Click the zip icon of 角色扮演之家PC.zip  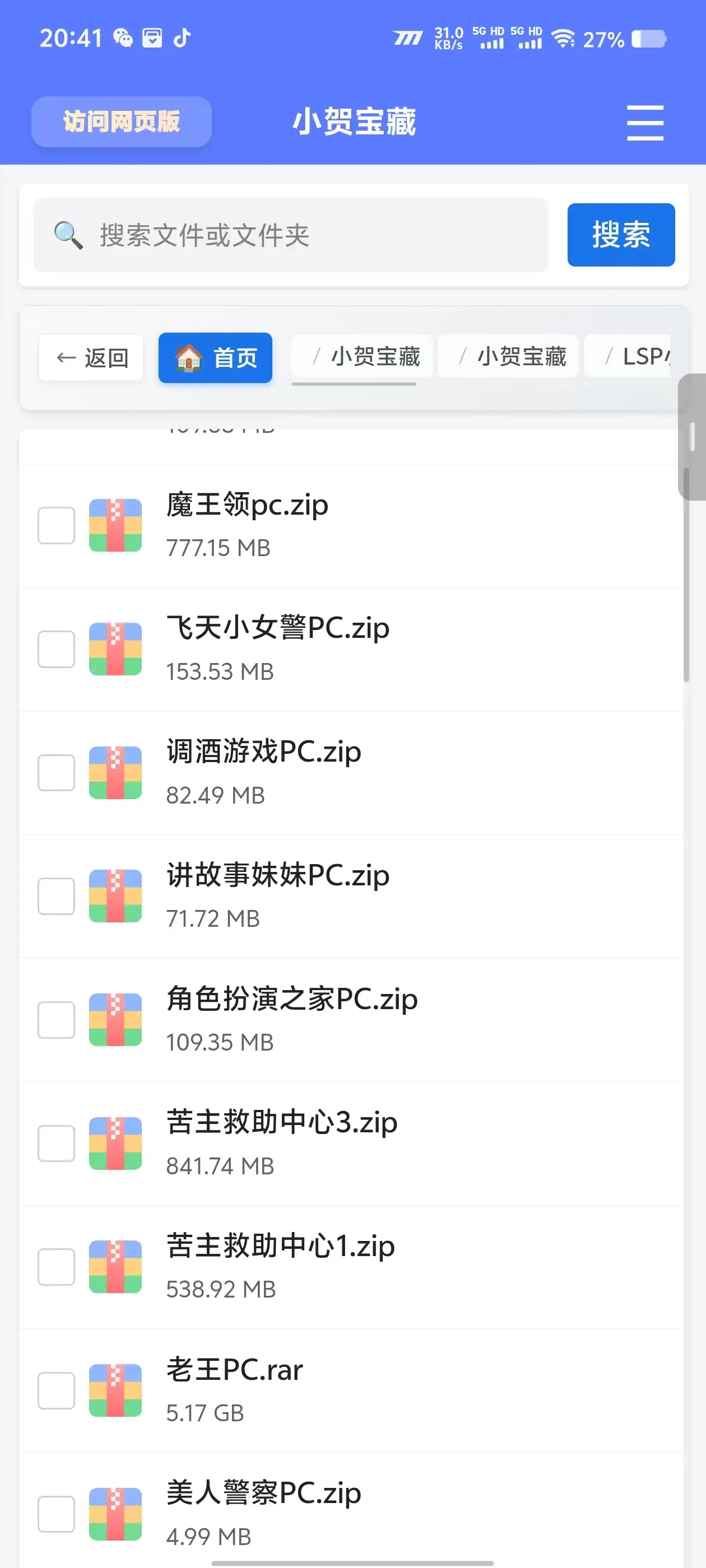[114, 1020]
